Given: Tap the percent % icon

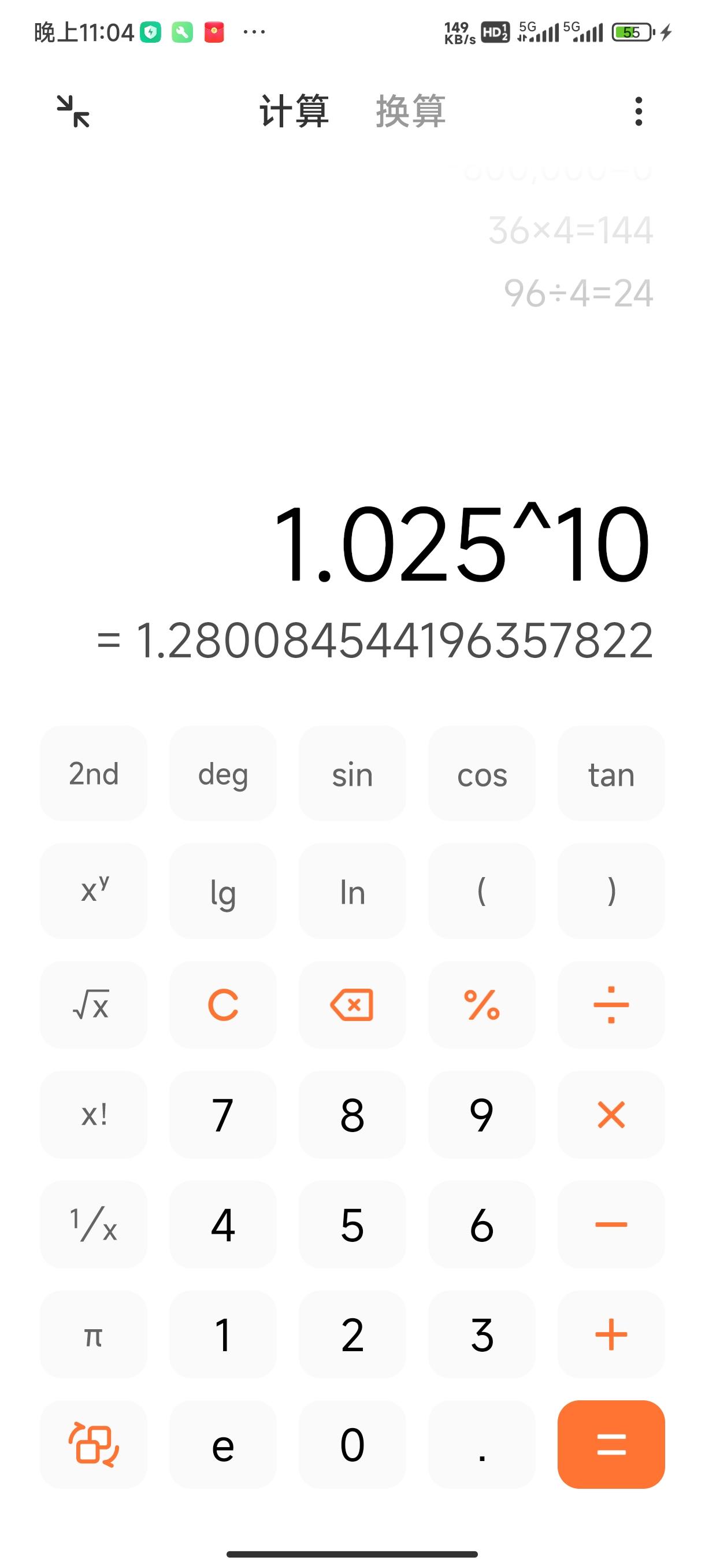Looking at the screenshot, I should 481,1005.
